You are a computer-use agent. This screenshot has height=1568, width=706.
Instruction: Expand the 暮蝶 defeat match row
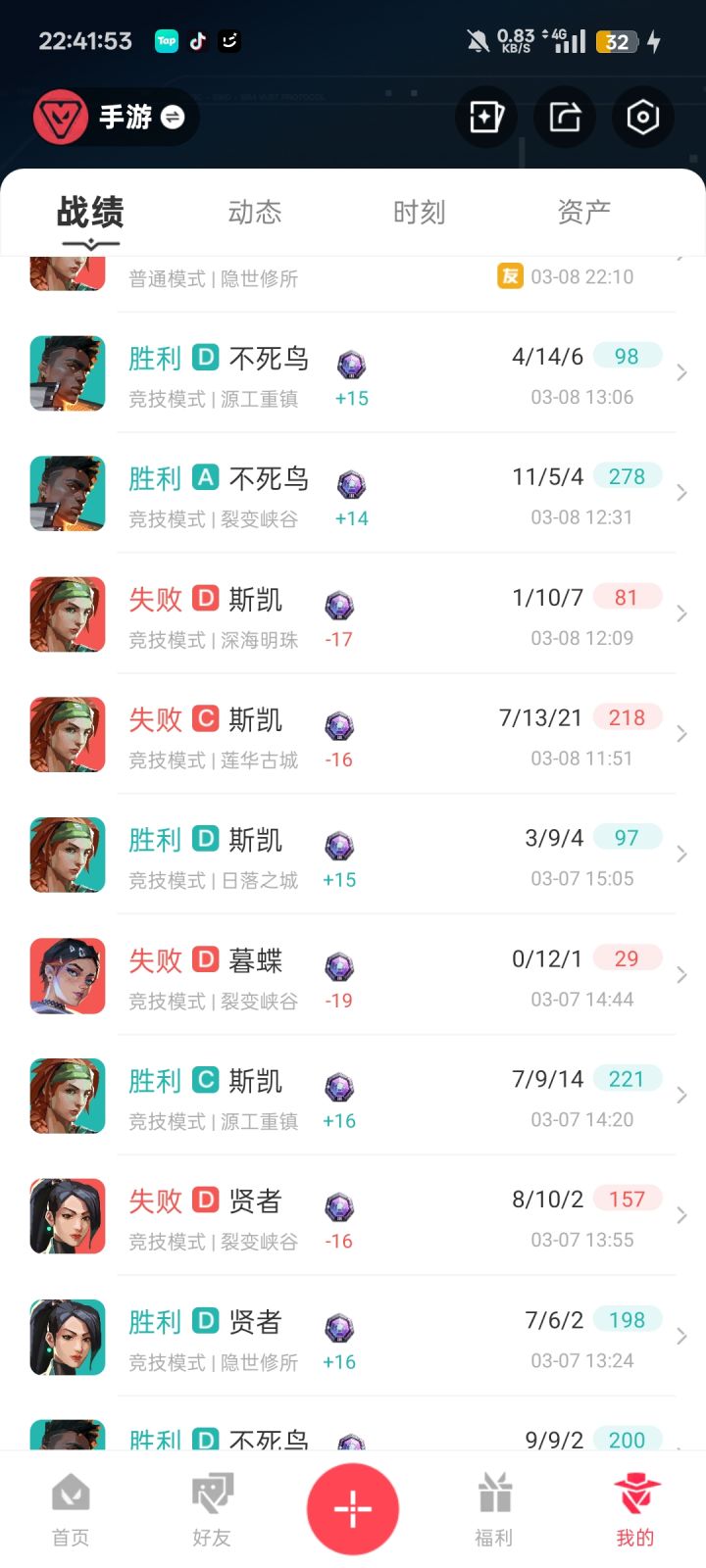click(x=681, y=974)
